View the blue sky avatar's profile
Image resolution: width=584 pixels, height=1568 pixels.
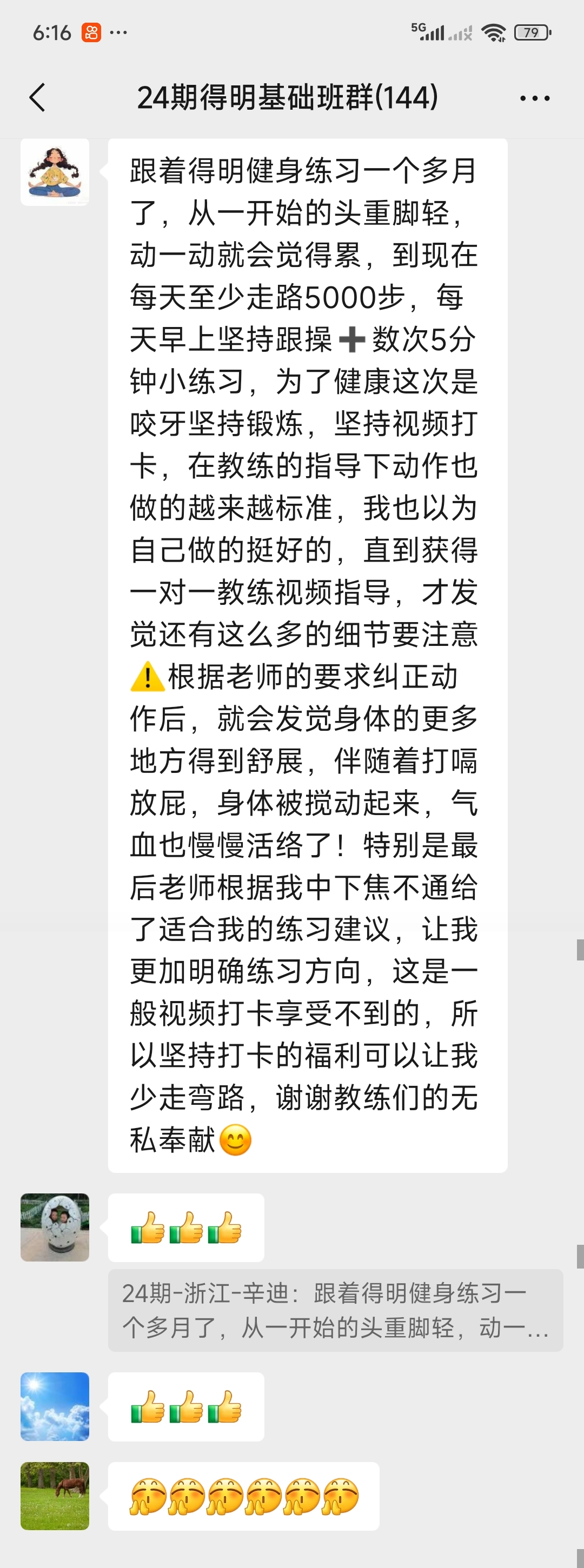[x=55, y=1406]
